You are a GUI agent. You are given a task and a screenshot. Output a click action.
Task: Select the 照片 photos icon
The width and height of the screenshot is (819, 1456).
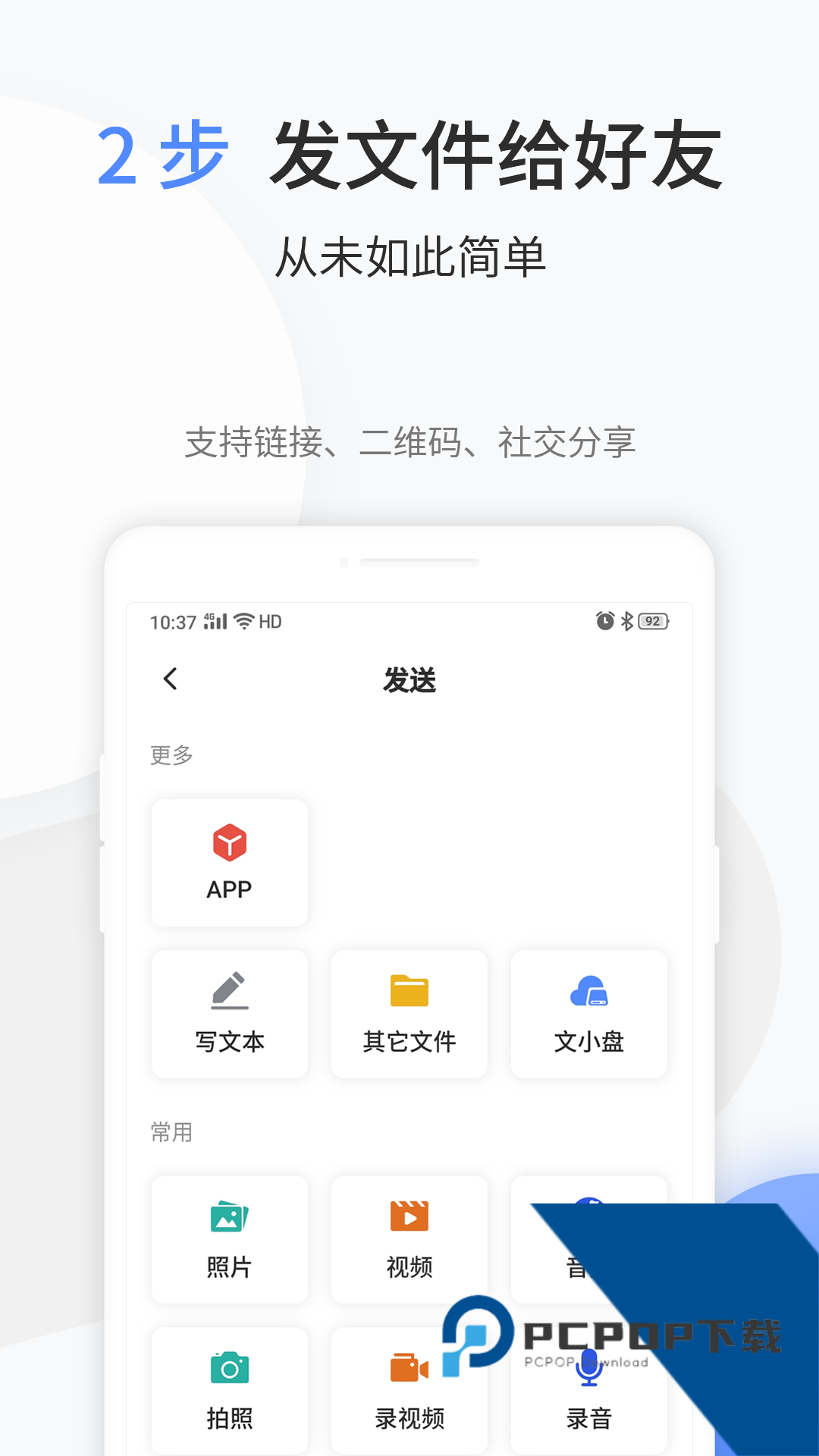pos(229,1217)
